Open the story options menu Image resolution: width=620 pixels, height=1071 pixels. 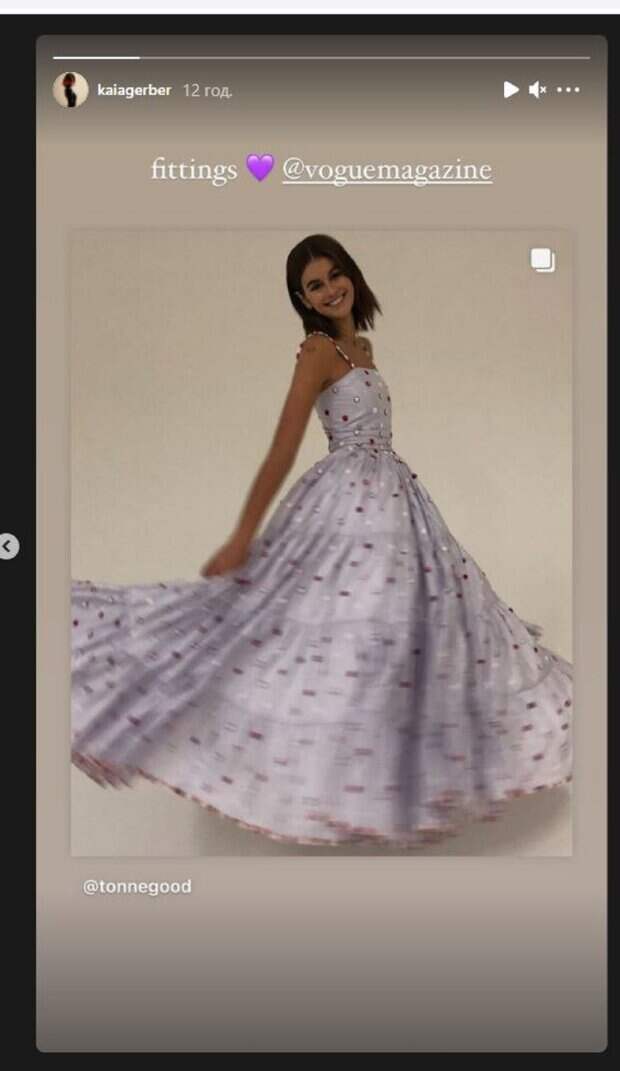point(568,90)
